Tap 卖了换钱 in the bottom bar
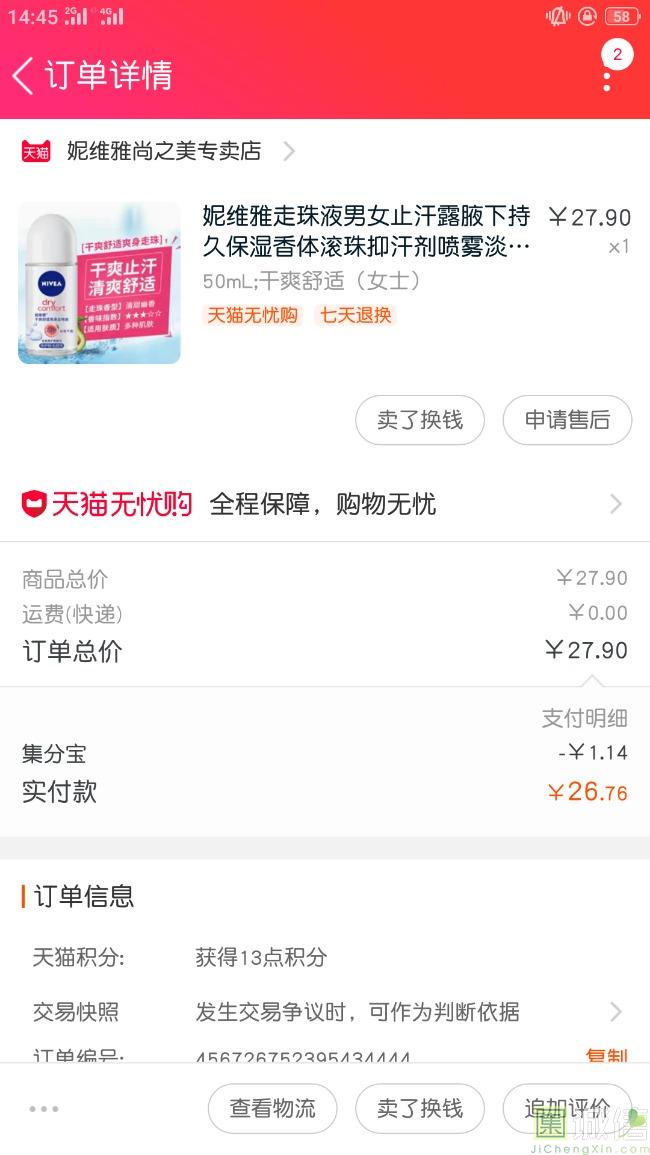This screenshot has height=1155, width=650. point(420,1109)
